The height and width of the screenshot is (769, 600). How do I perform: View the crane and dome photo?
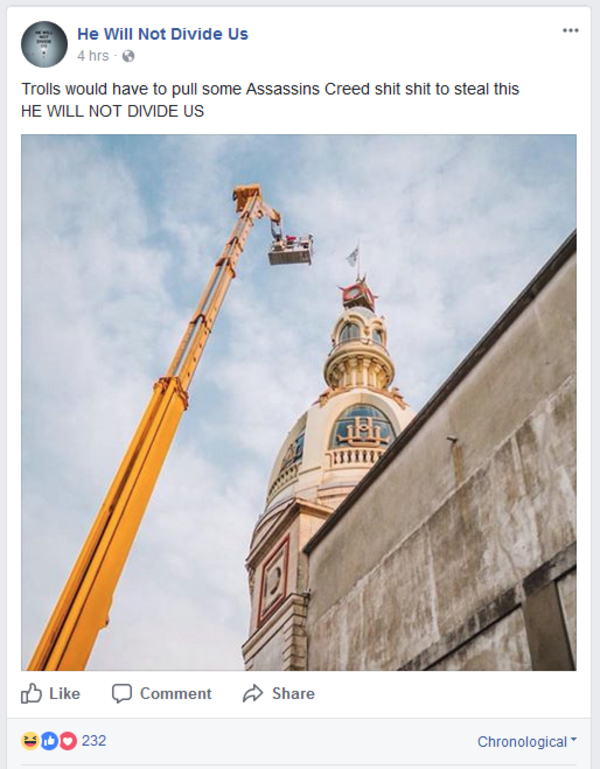pos(298,402)
